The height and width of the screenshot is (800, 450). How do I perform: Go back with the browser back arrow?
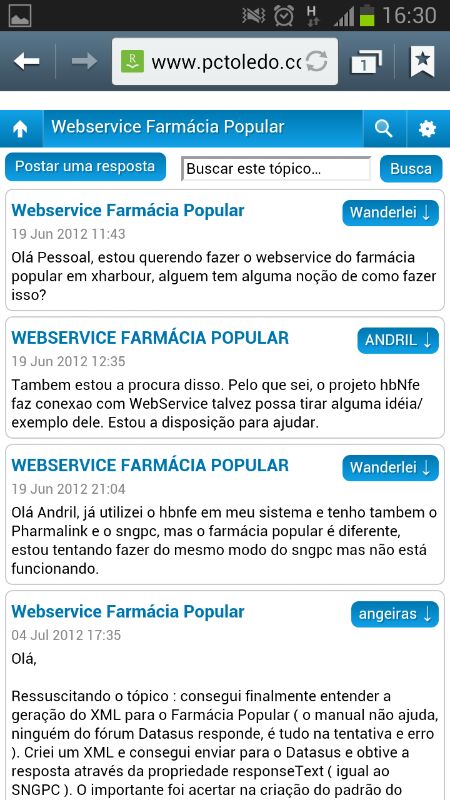27,62
